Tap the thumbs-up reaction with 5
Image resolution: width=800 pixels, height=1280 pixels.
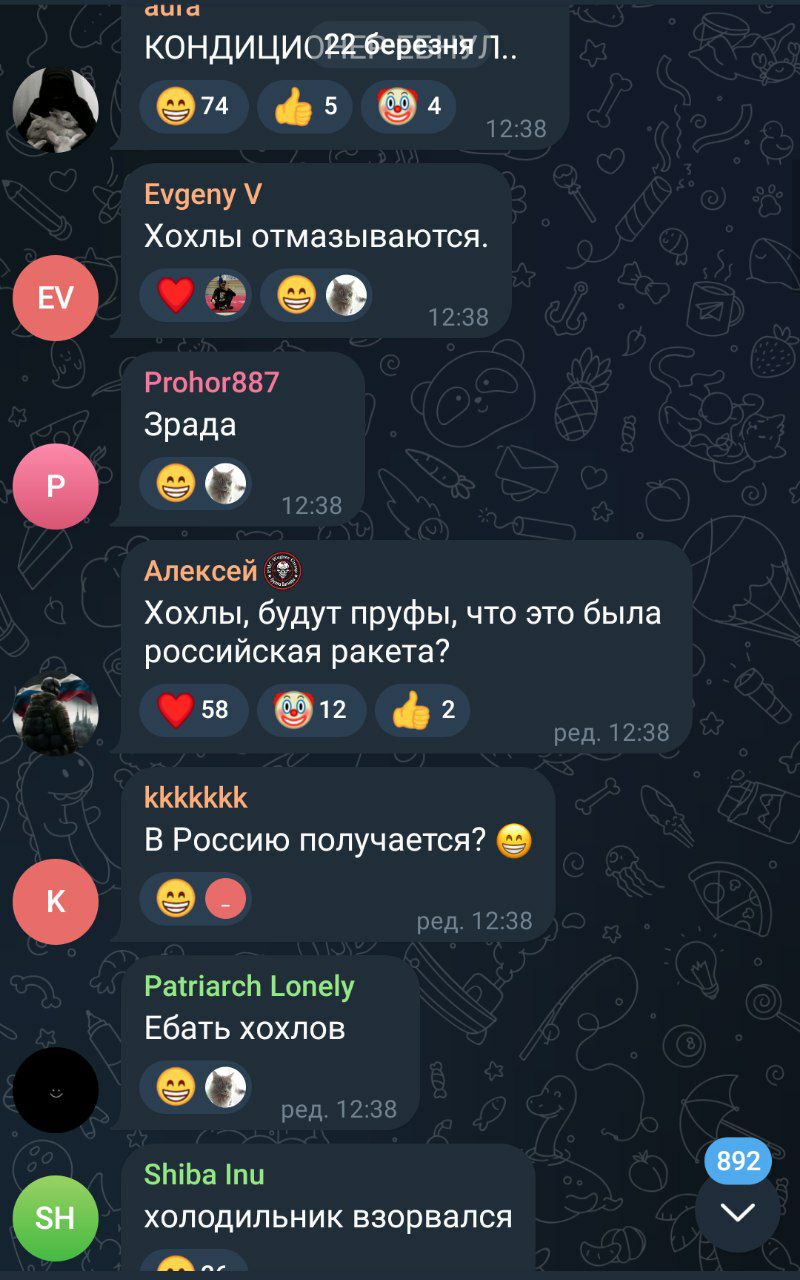304,106
